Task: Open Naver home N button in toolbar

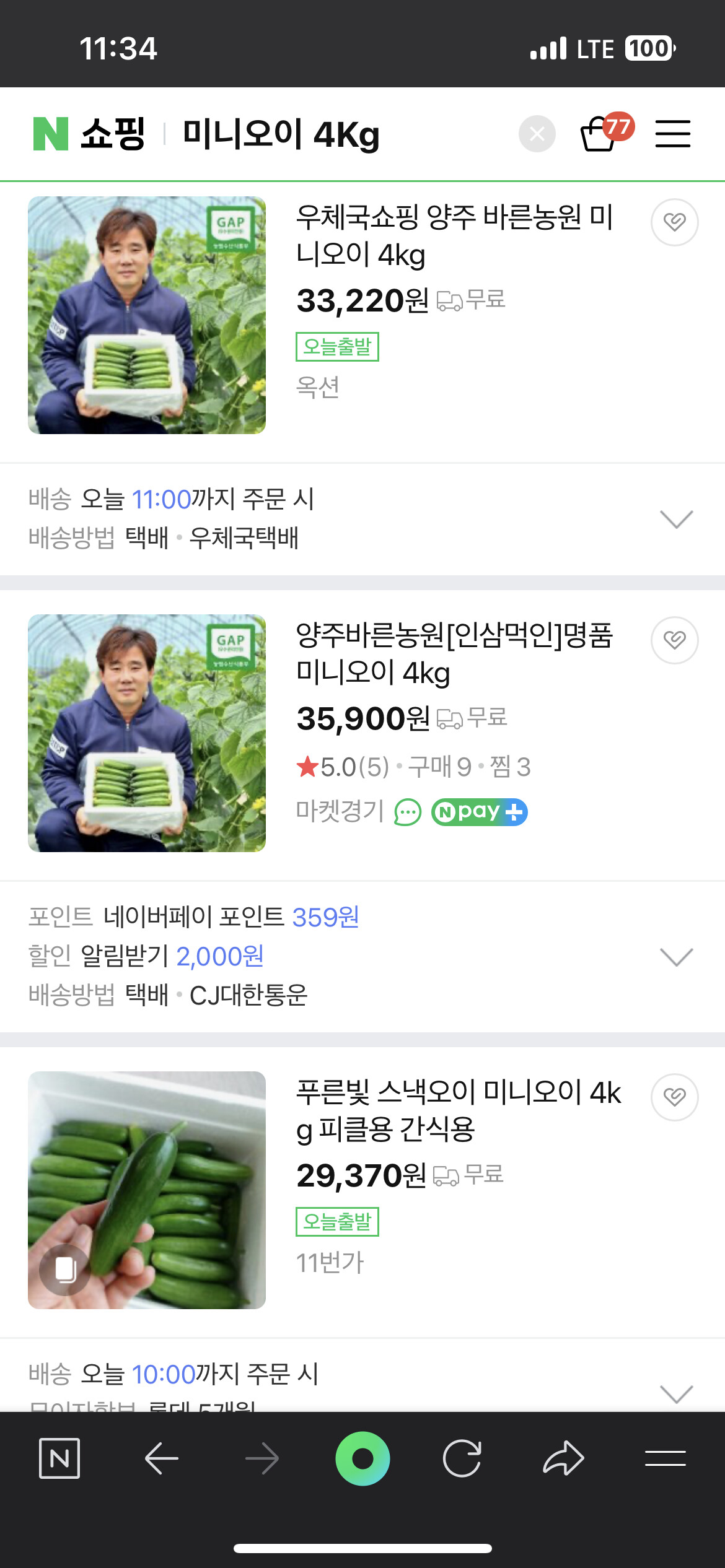Action: point(59,1458)
